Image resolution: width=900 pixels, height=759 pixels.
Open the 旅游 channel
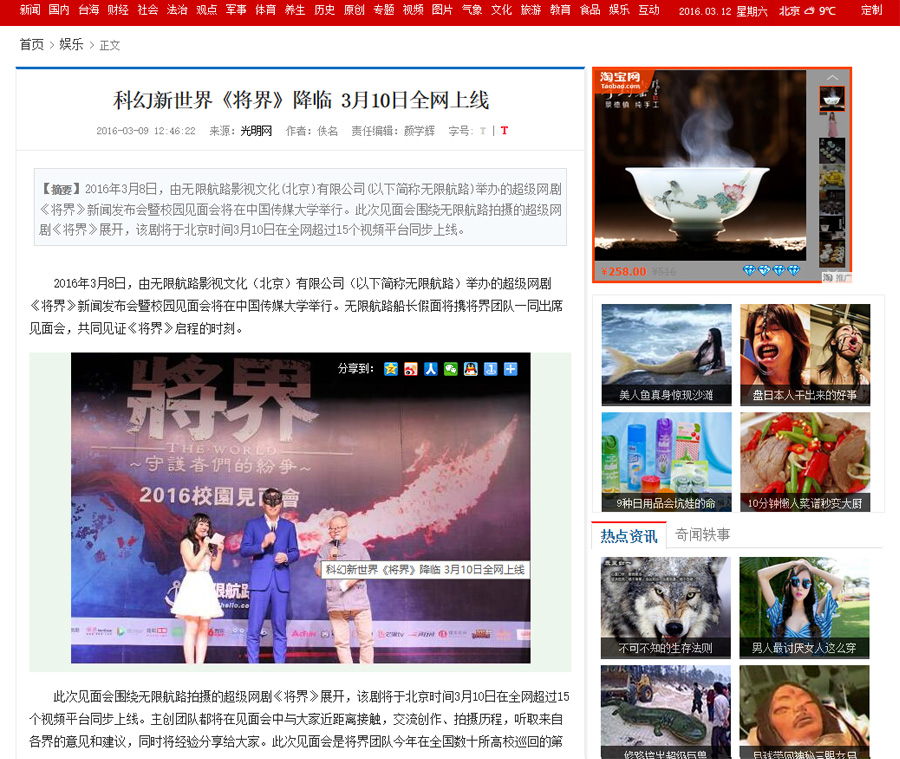tap(531, 10)
